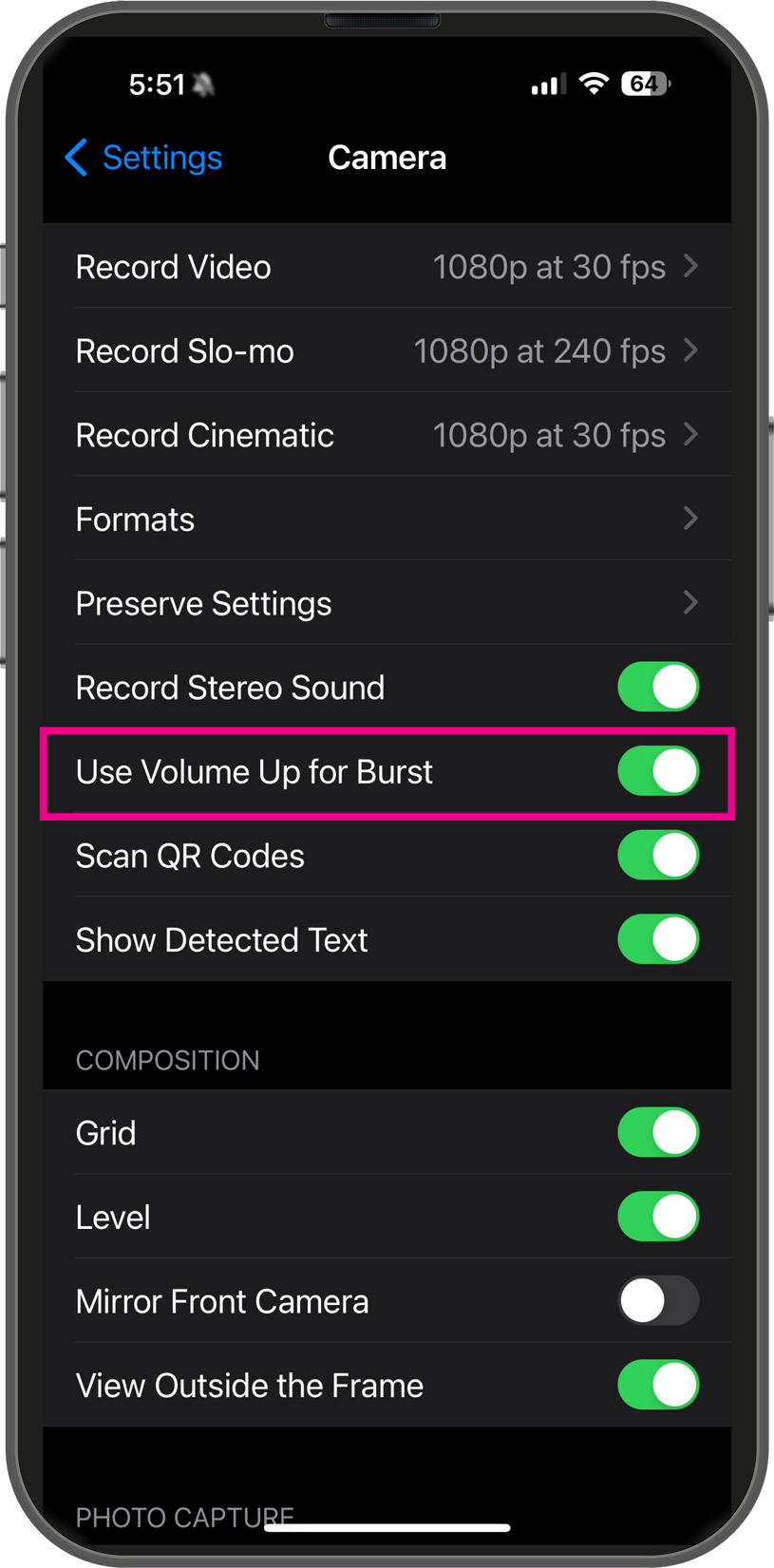Disable Use Volume Up for Burst
The width and height of the screenshot is (774, 1568).
pos(657,771)
